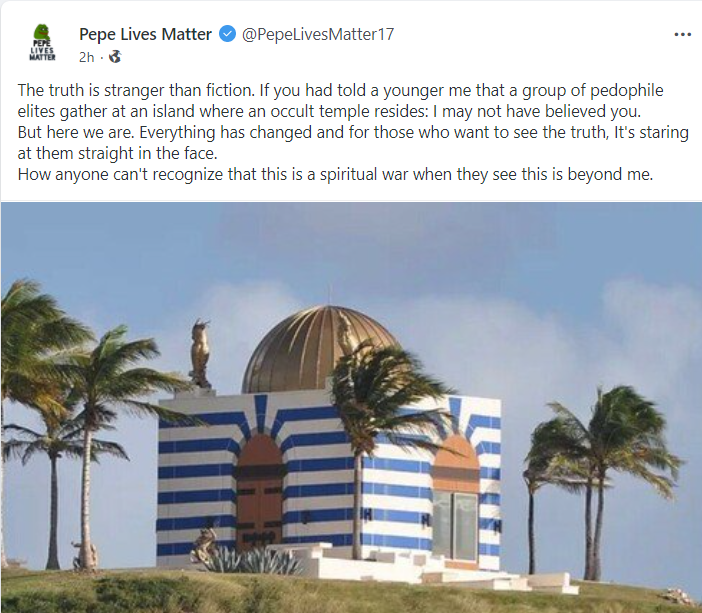Open the three-dot post options menu
702x613 pixels.
(683, 34)
